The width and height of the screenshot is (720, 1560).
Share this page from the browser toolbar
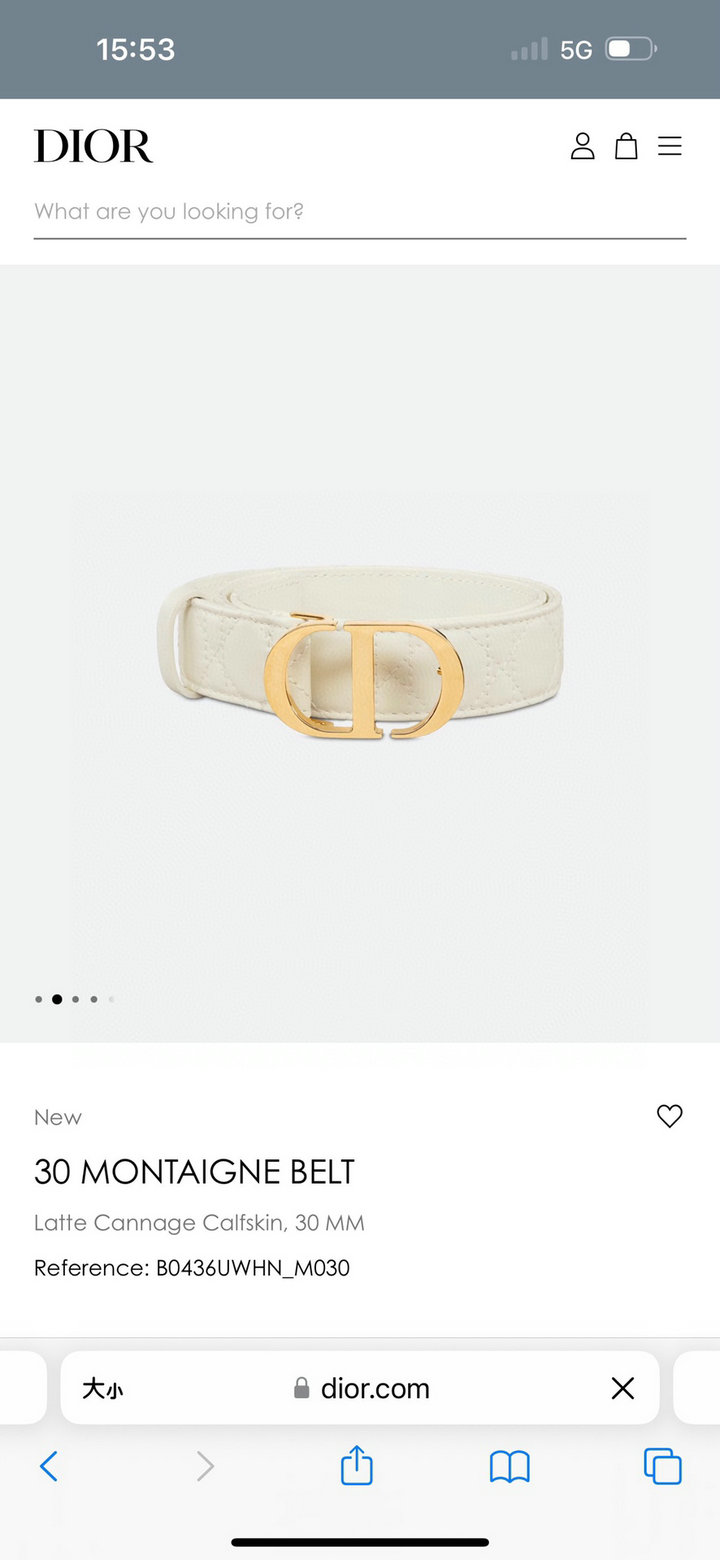coord(356,1466)
